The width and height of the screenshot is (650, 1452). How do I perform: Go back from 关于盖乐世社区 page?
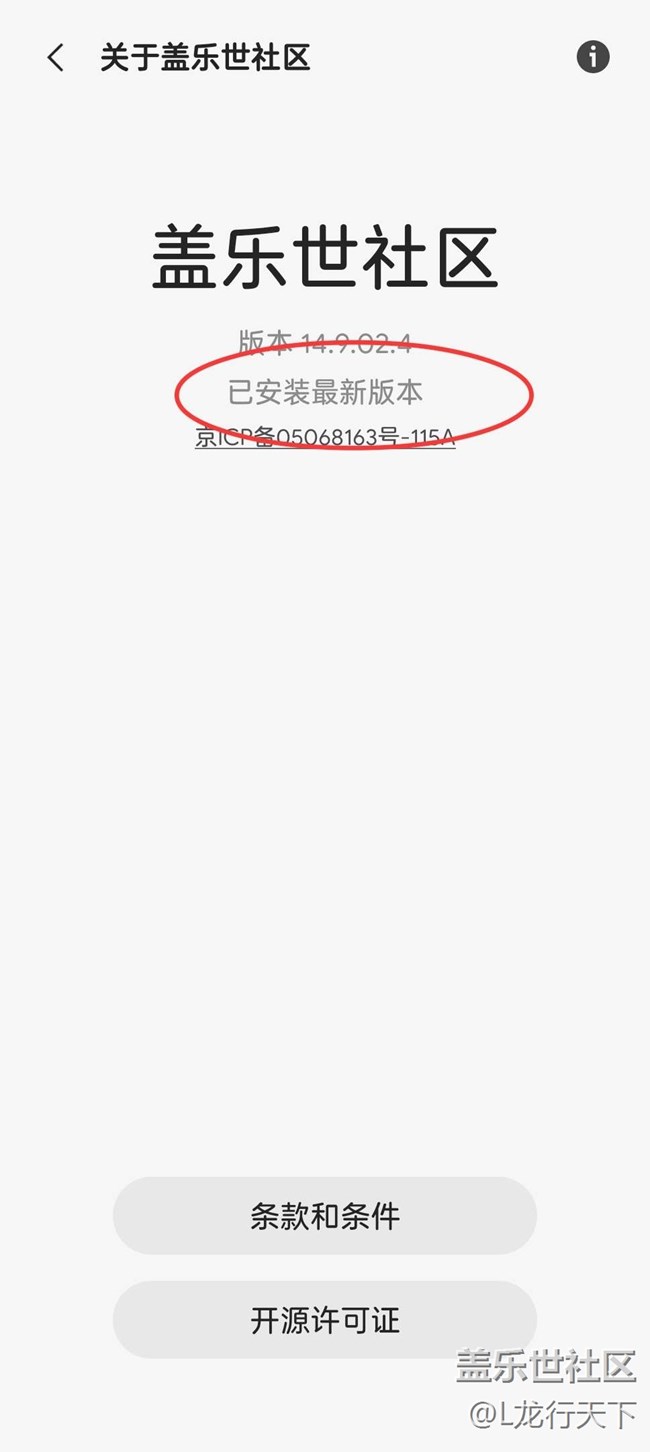[56, 58]
